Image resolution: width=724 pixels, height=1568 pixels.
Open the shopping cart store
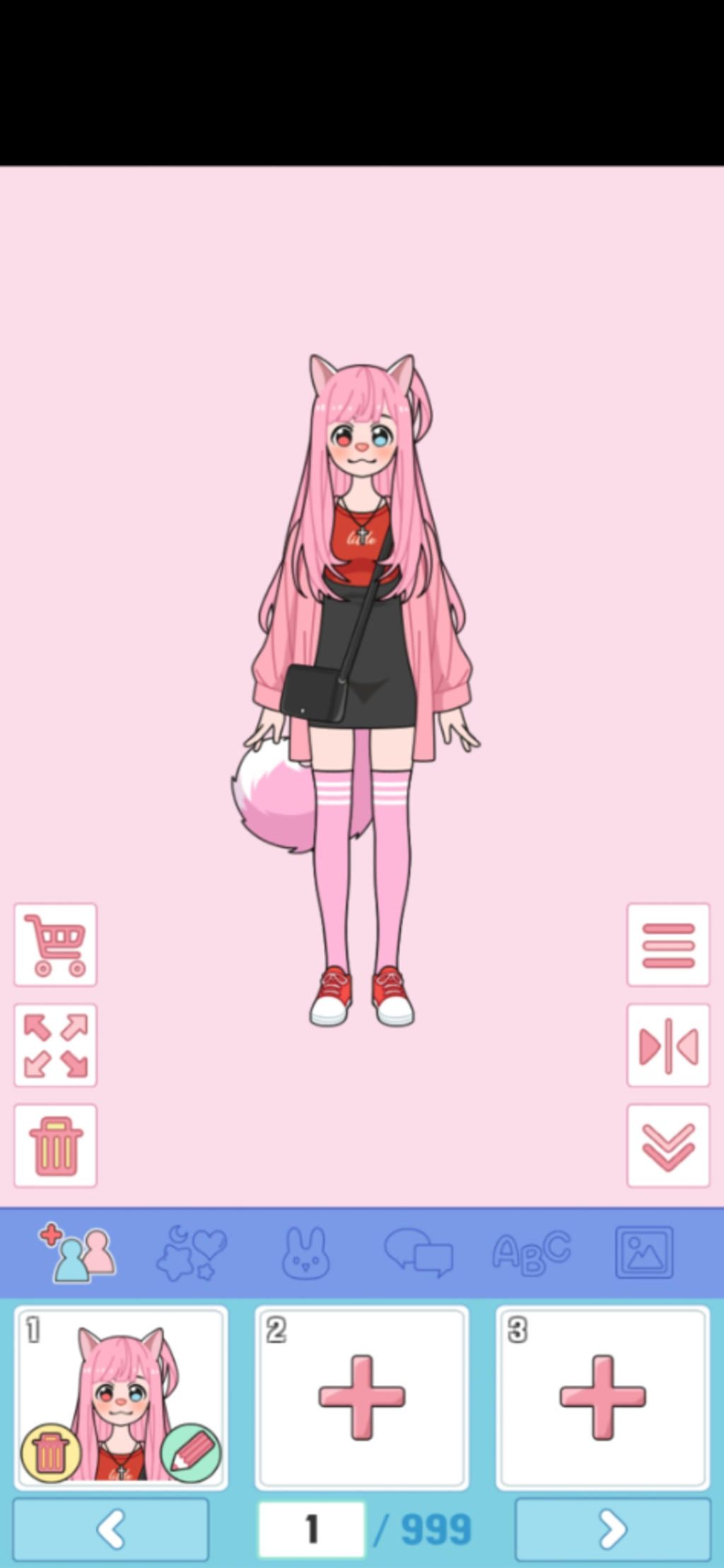[x=55, y=944]
